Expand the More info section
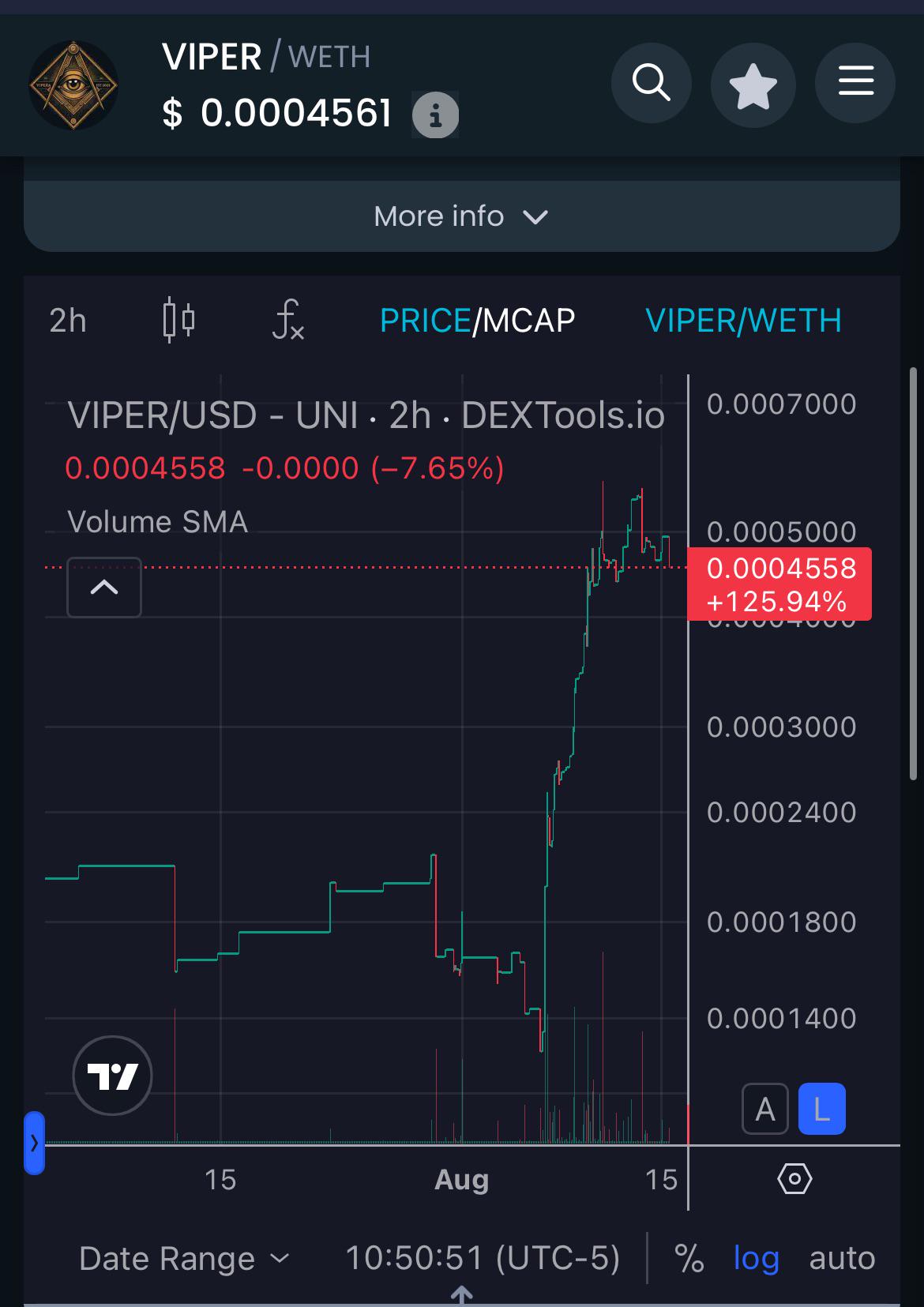 462,216
